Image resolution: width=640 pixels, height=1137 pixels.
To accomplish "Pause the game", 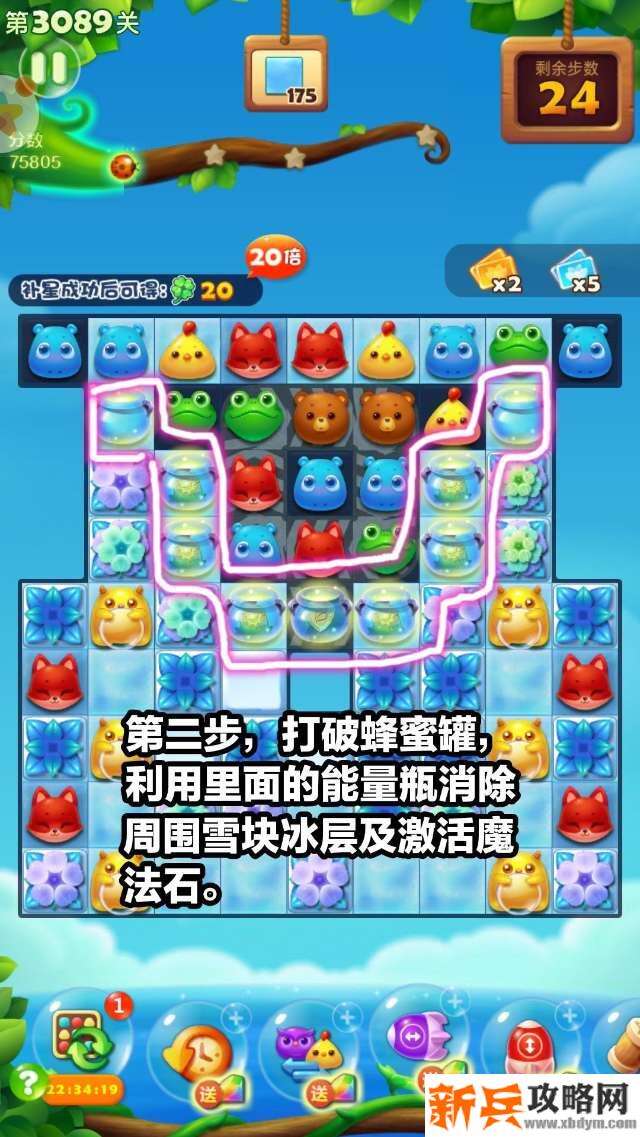I will click(x=47, y=68).
